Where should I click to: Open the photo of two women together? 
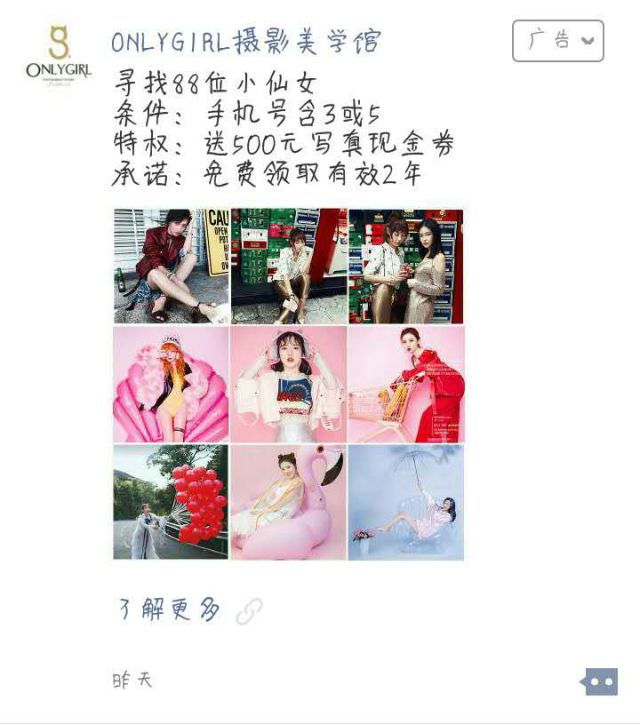pos(406,266)
